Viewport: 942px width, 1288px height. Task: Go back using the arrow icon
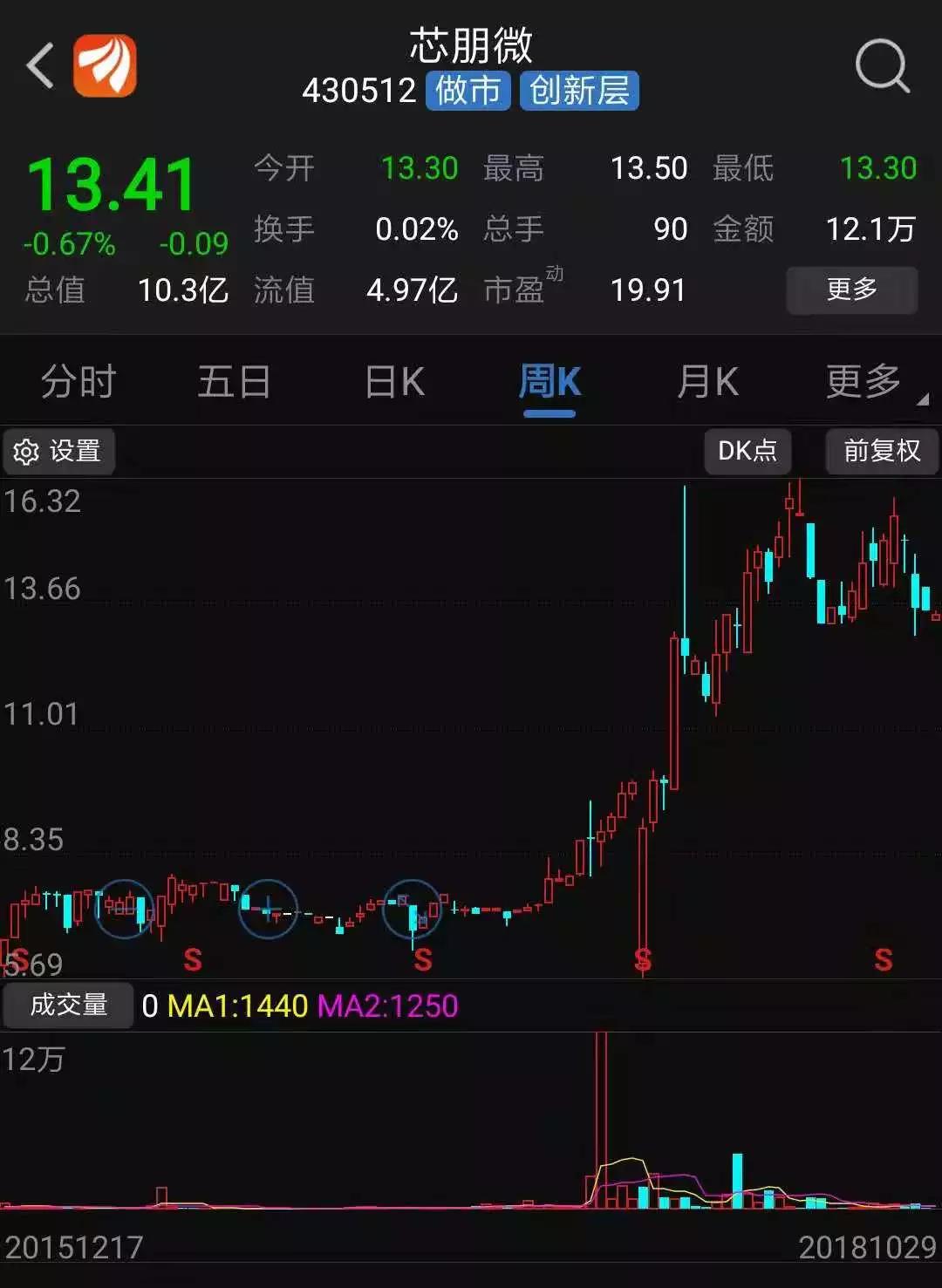click(40, 65)
